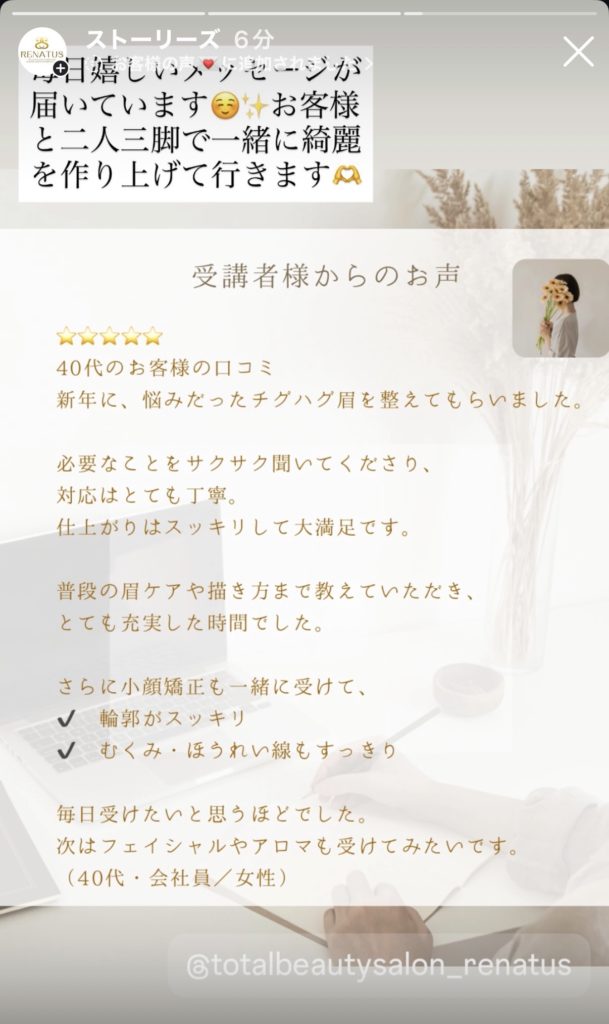This screenshot has width=609, height=1024.
Task: Close the story viewer
Action: 578,51
